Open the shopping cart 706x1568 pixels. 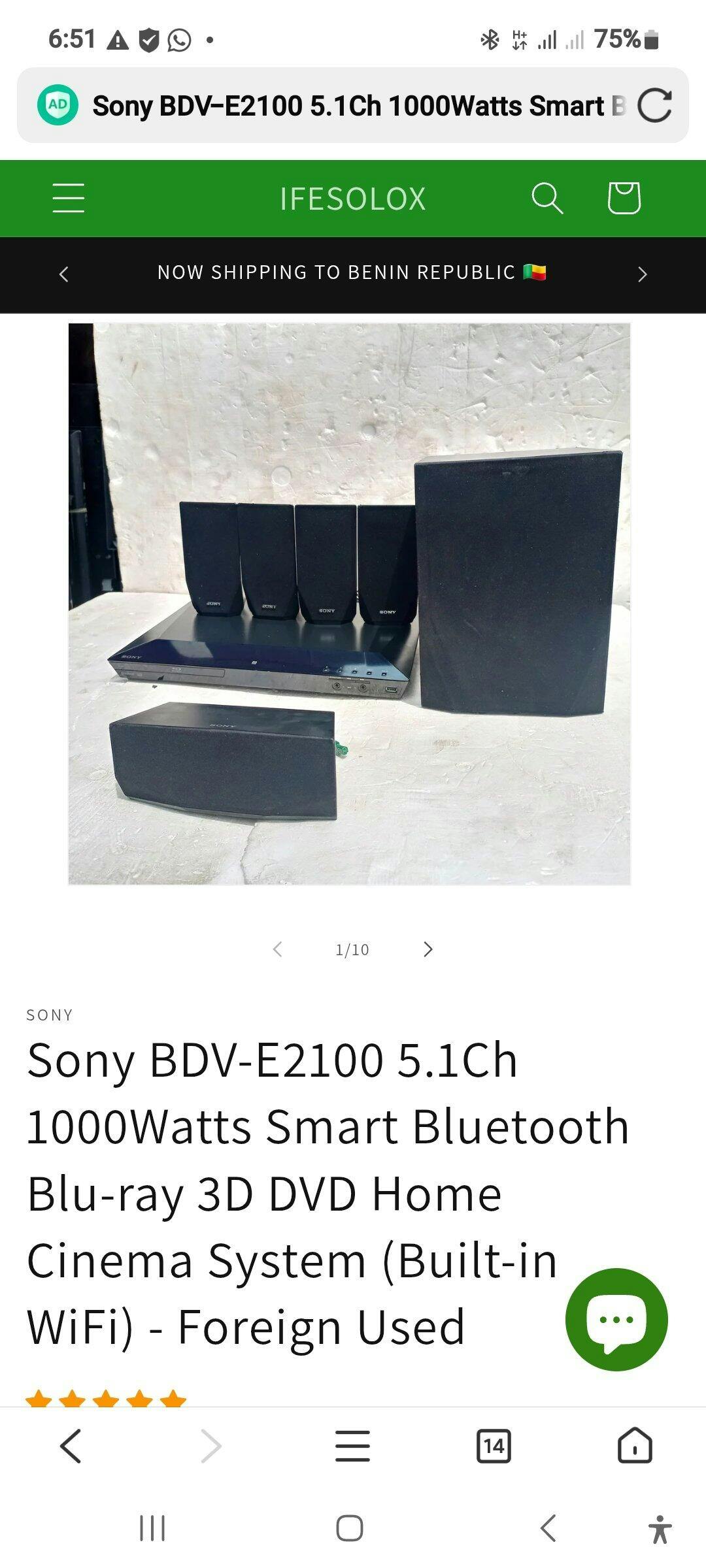pyautogui.click(x=624, y=198)
